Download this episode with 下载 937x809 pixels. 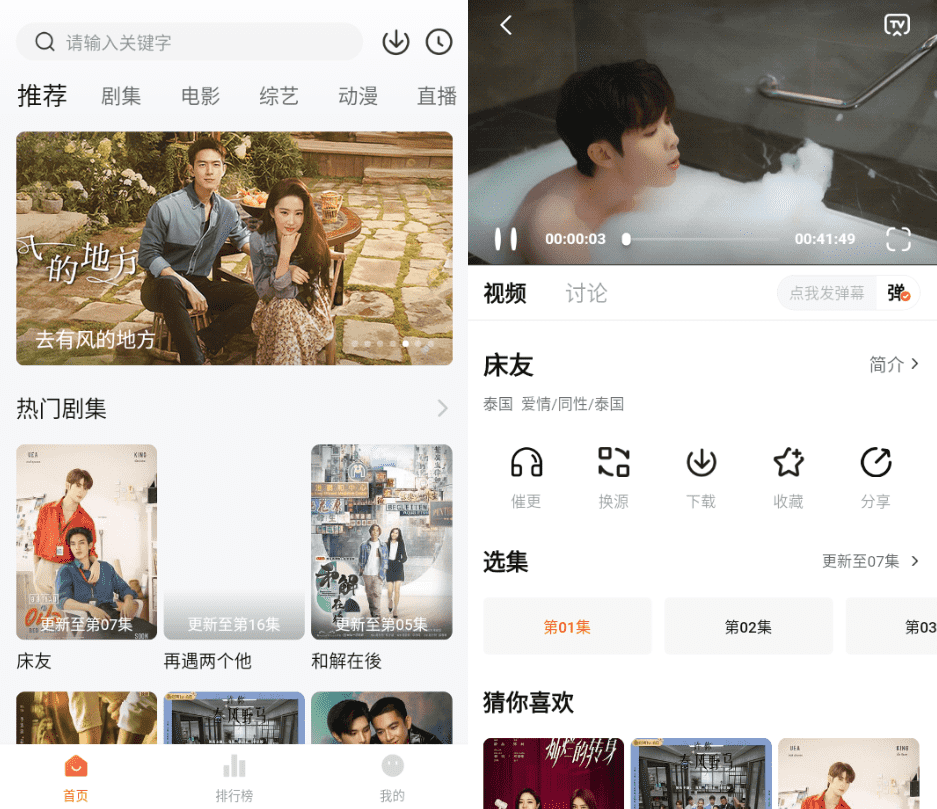click(701, 476)
